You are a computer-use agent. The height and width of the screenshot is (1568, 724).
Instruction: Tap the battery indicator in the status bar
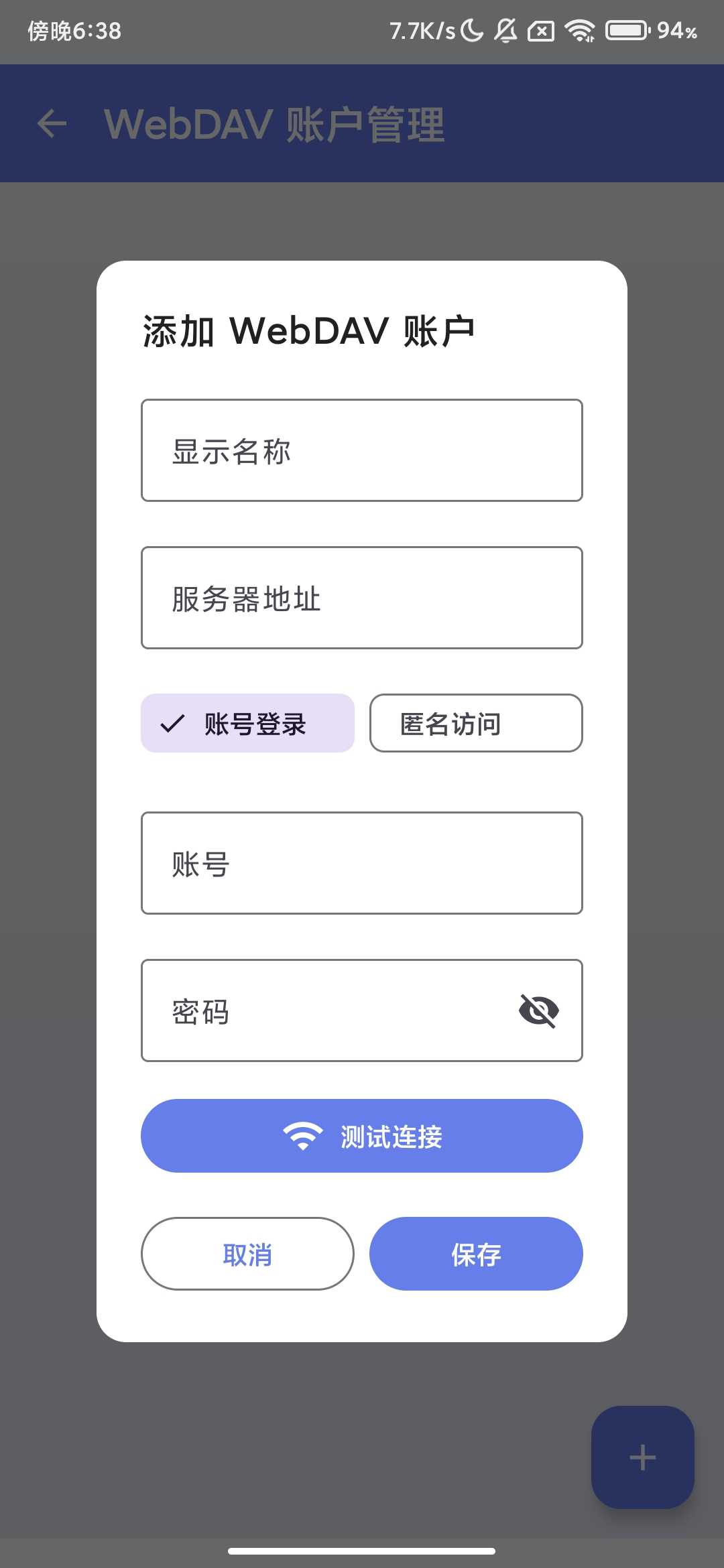tap(626, 29)
